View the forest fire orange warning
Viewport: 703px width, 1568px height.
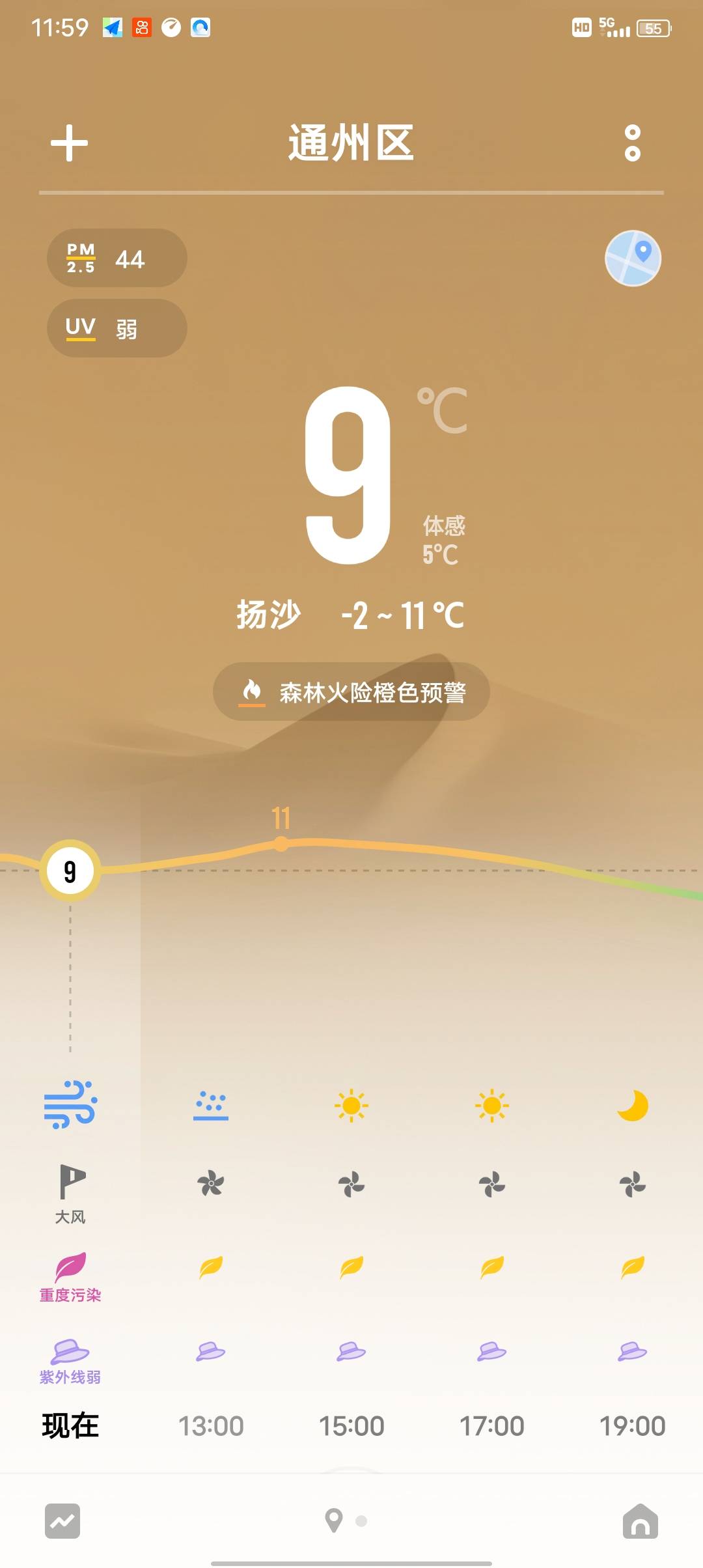click(351, 692)
